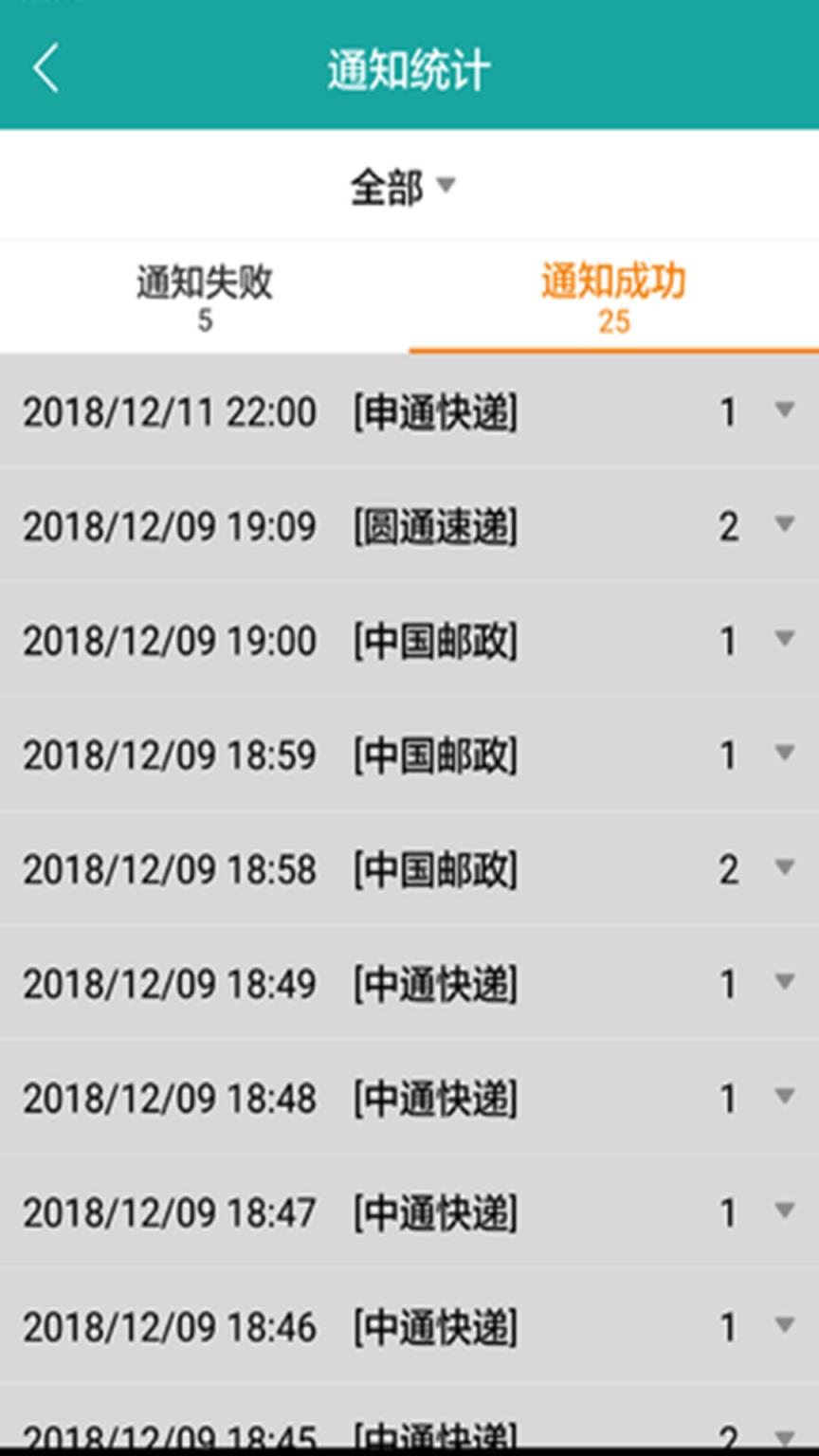Expand the 中通快递 entry at 18:49
Image resolution: width=819 pixels, height=1456 pixels.
[x=785, y=984]
